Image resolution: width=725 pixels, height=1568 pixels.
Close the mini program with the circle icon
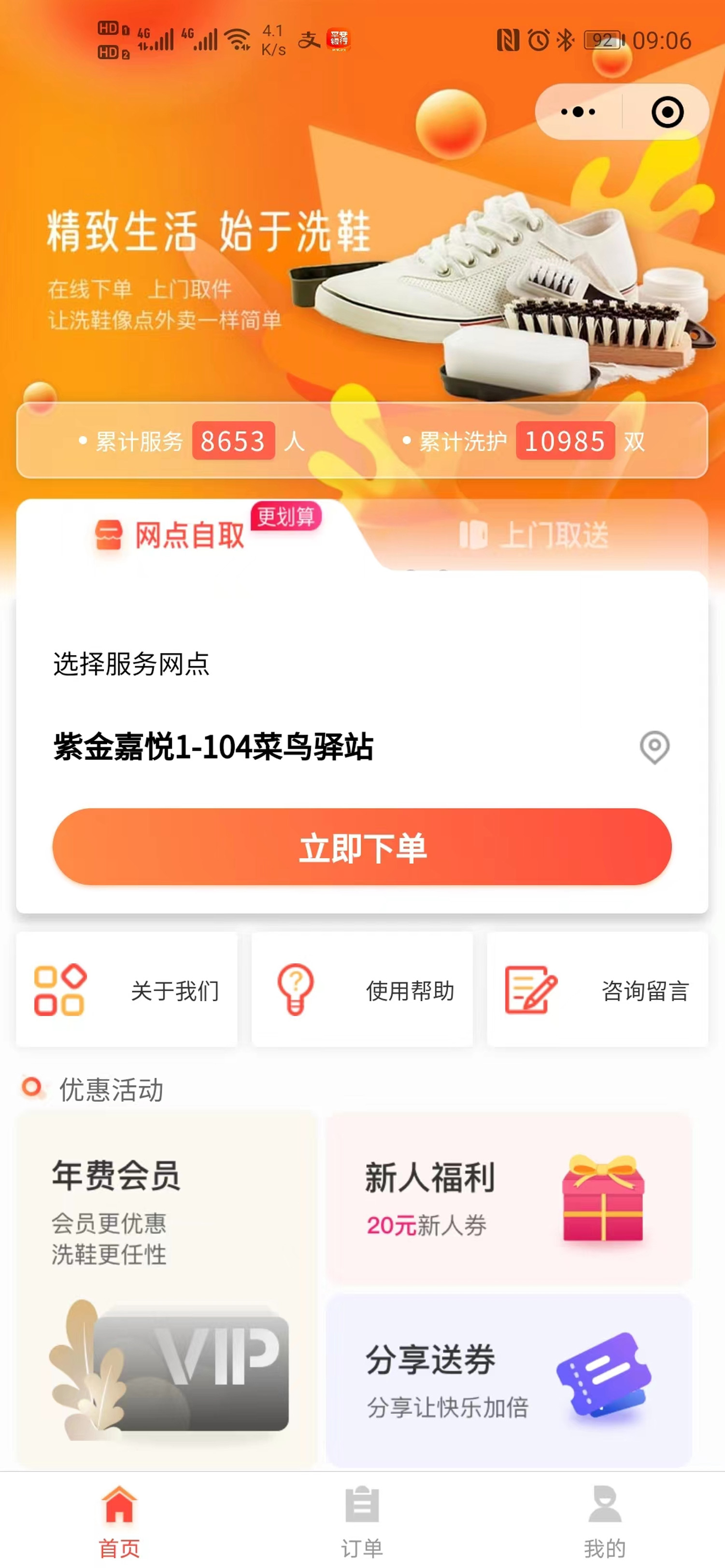667,112
